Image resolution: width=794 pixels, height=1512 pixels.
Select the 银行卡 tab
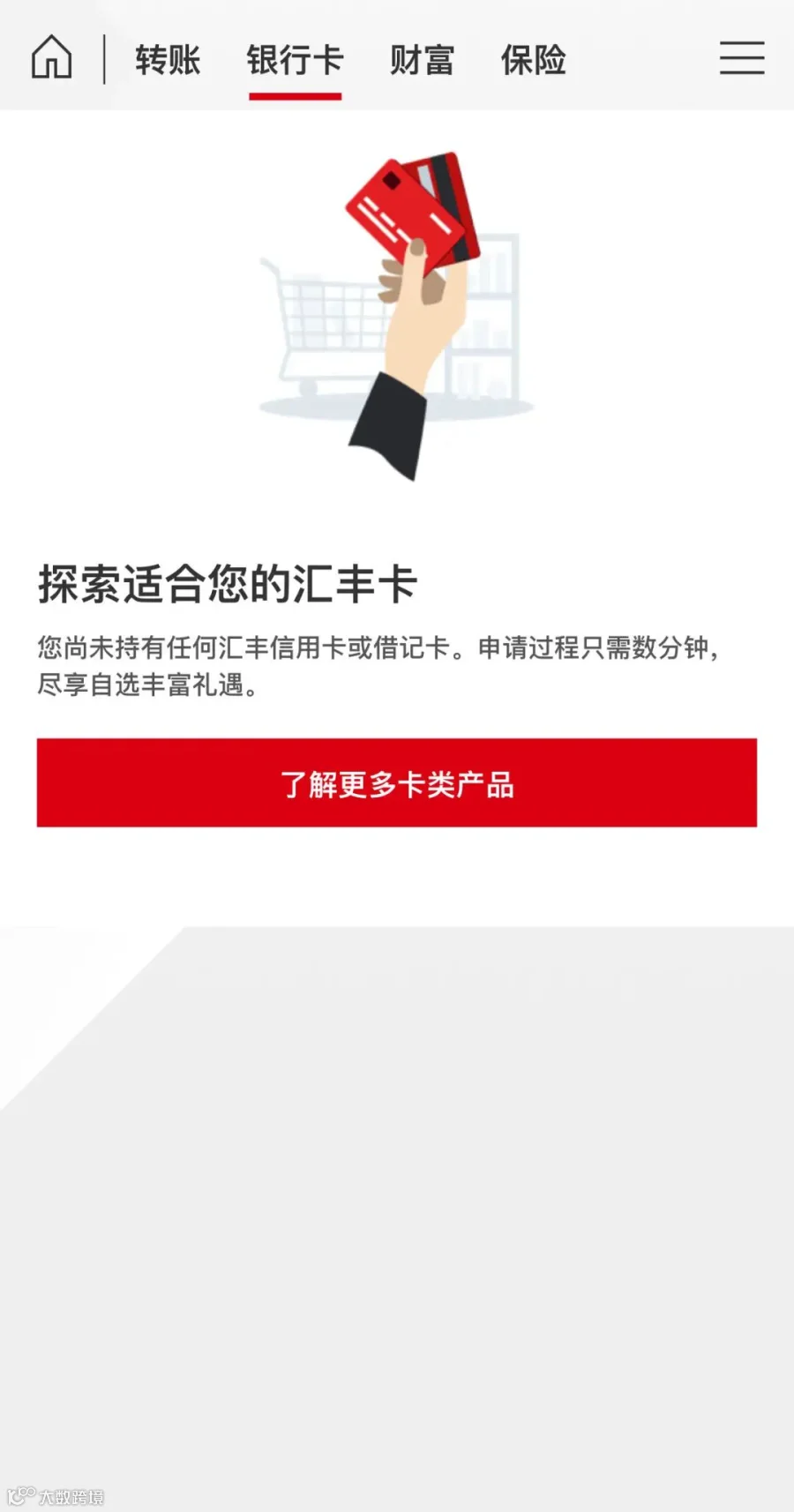click(x=295, y=60)
